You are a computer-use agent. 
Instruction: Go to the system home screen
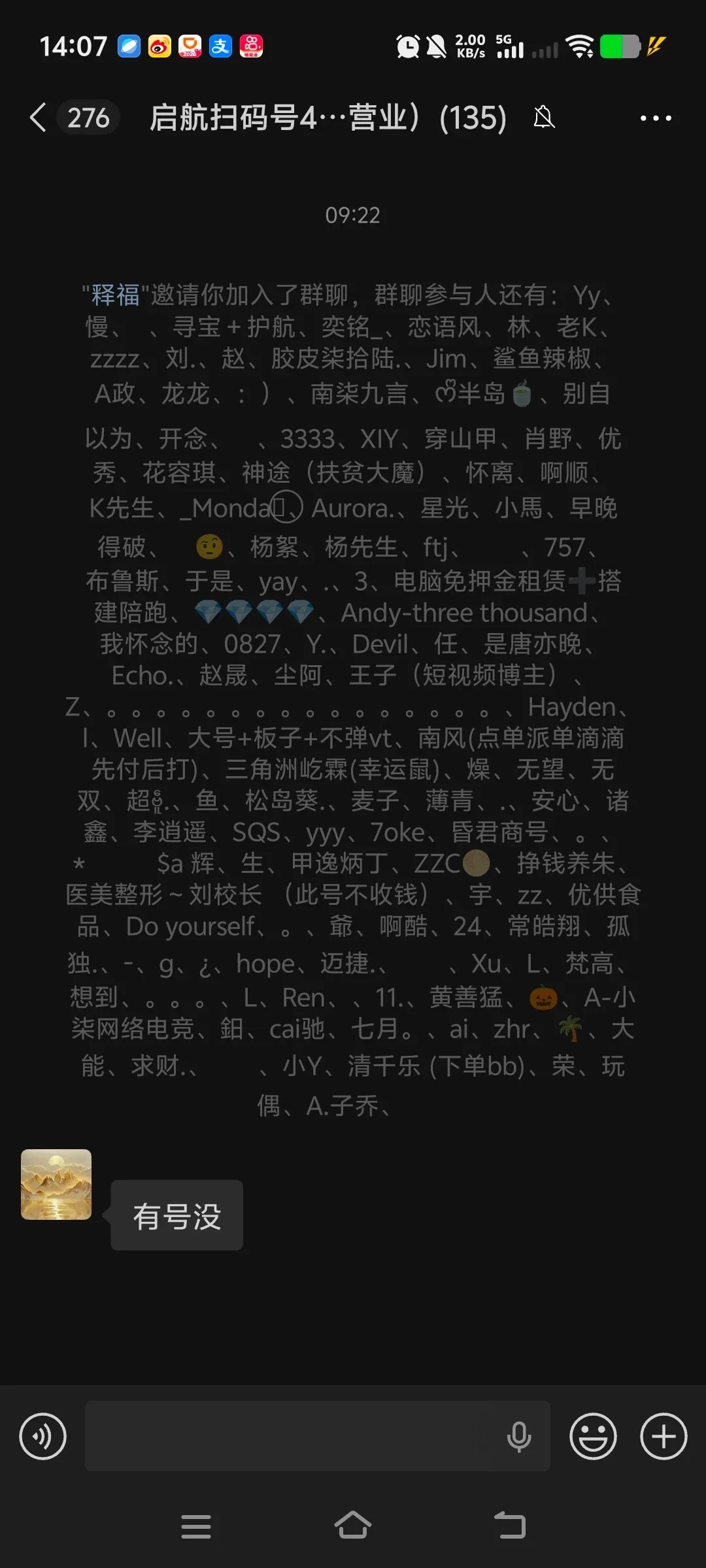tap(353, 1526)
